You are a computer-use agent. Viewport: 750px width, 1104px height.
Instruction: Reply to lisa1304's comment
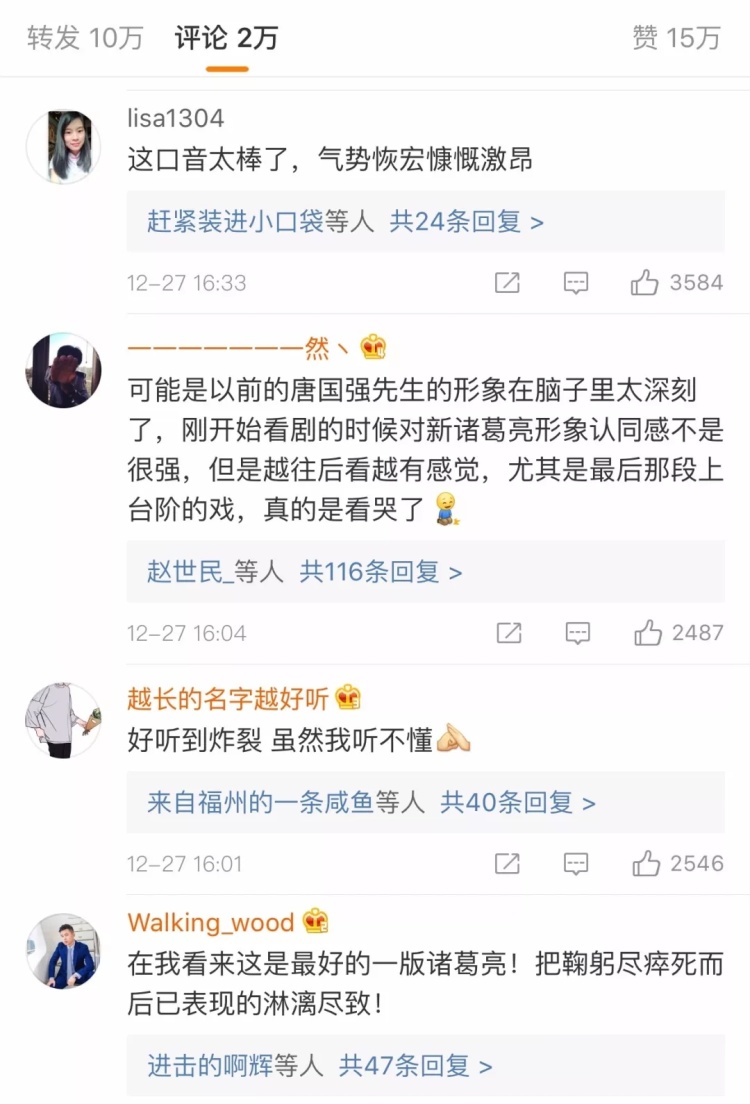[576, 283]
